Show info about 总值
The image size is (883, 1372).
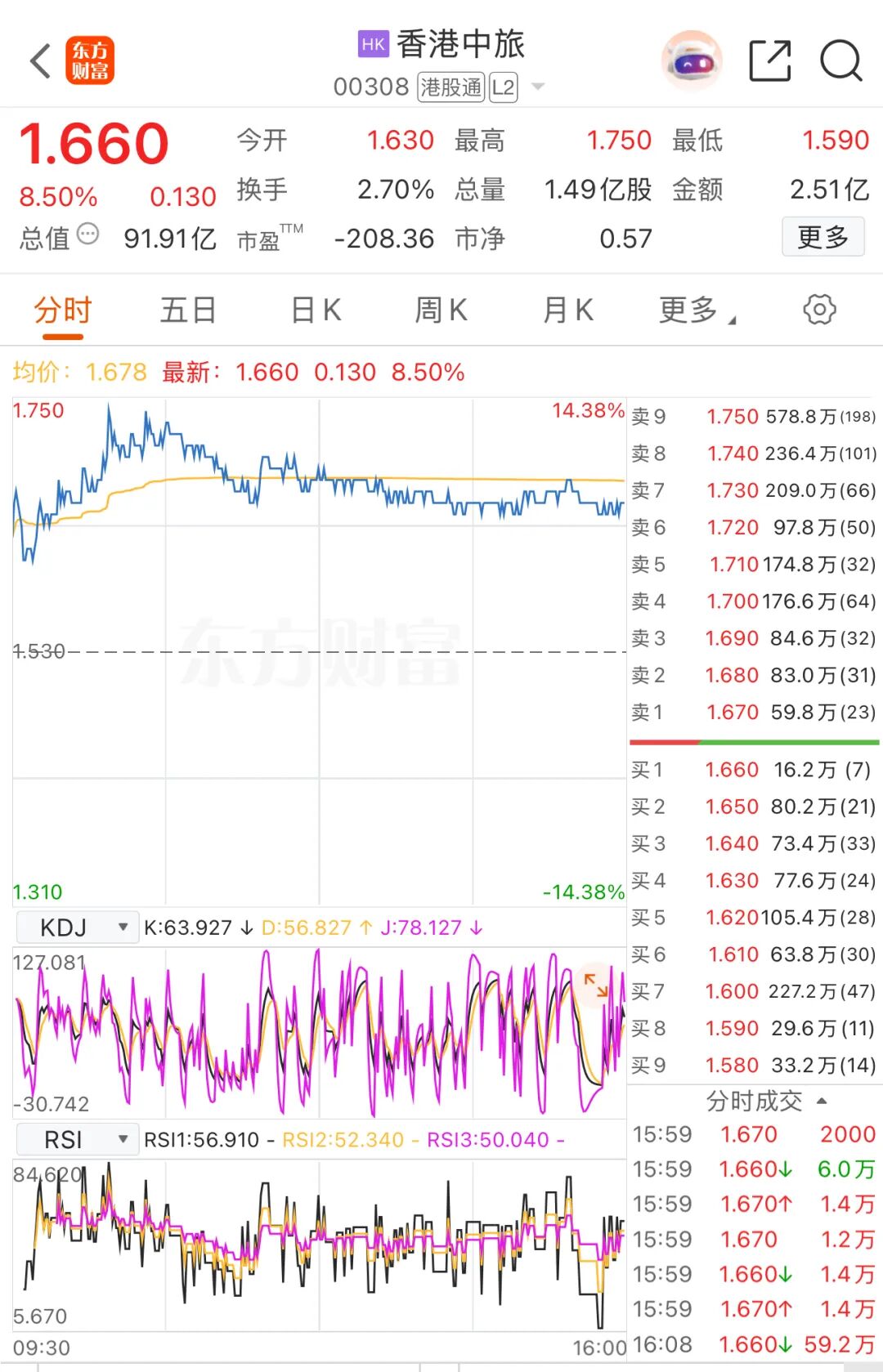coord(87,235)
